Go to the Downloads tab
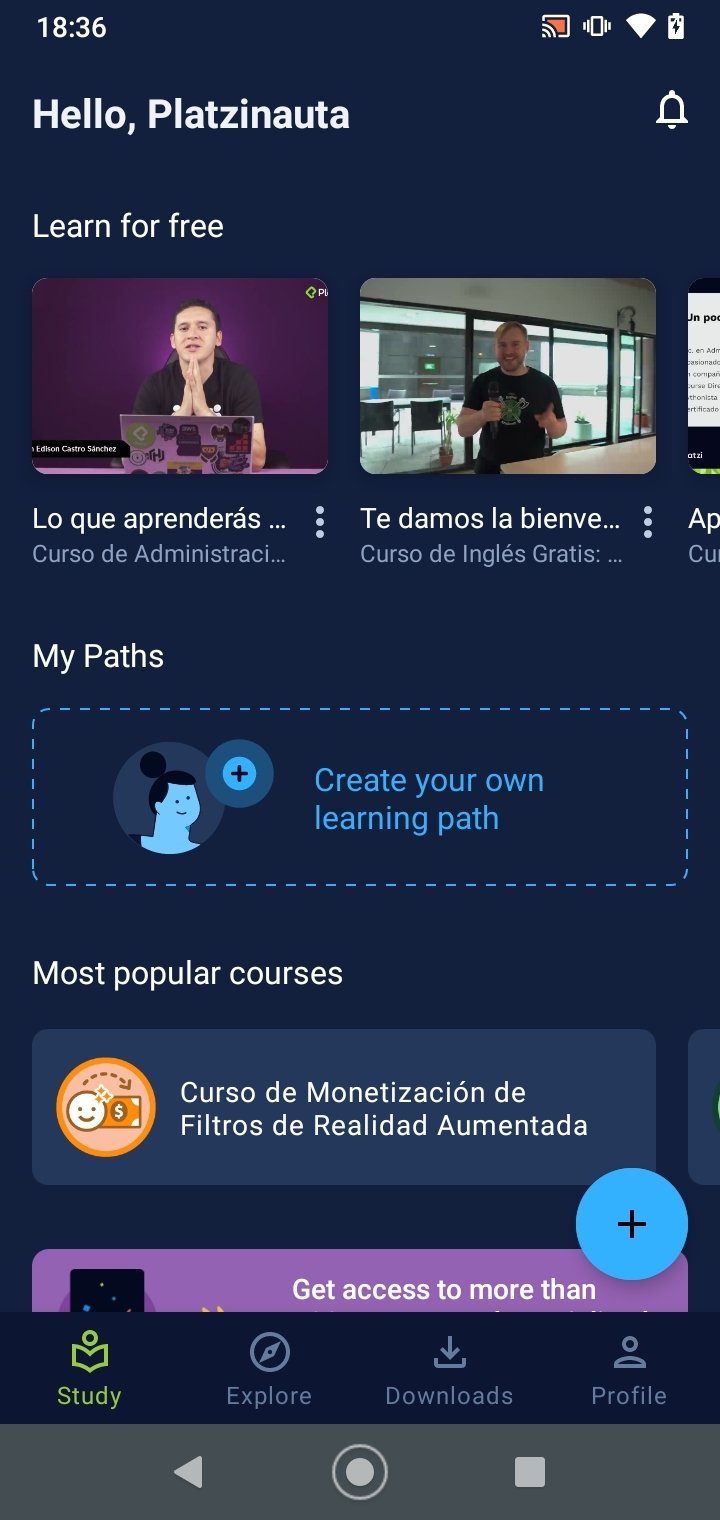 [449, 1368]
